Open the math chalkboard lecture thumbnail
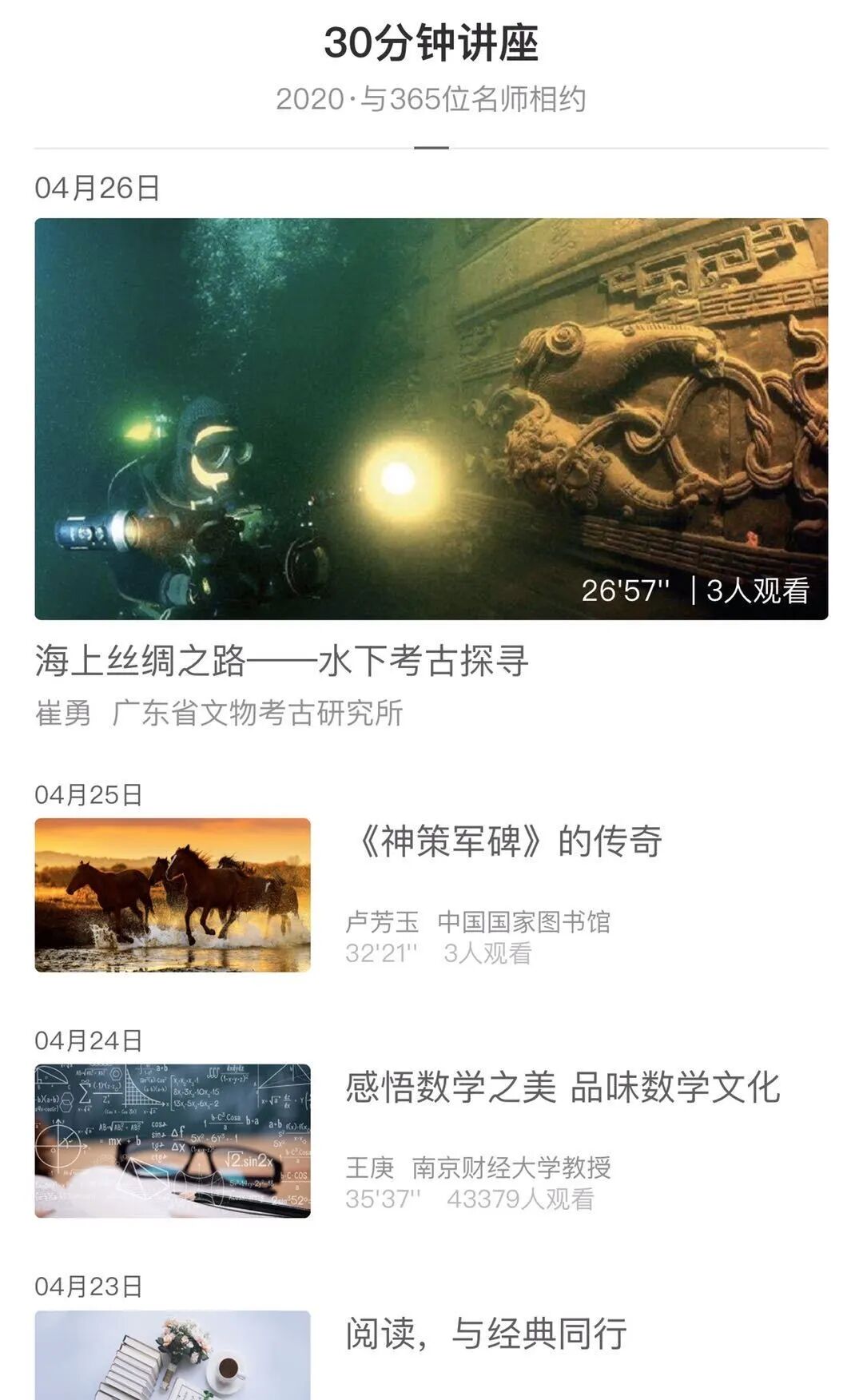Screen dimensions: 863x1400 173,1140
